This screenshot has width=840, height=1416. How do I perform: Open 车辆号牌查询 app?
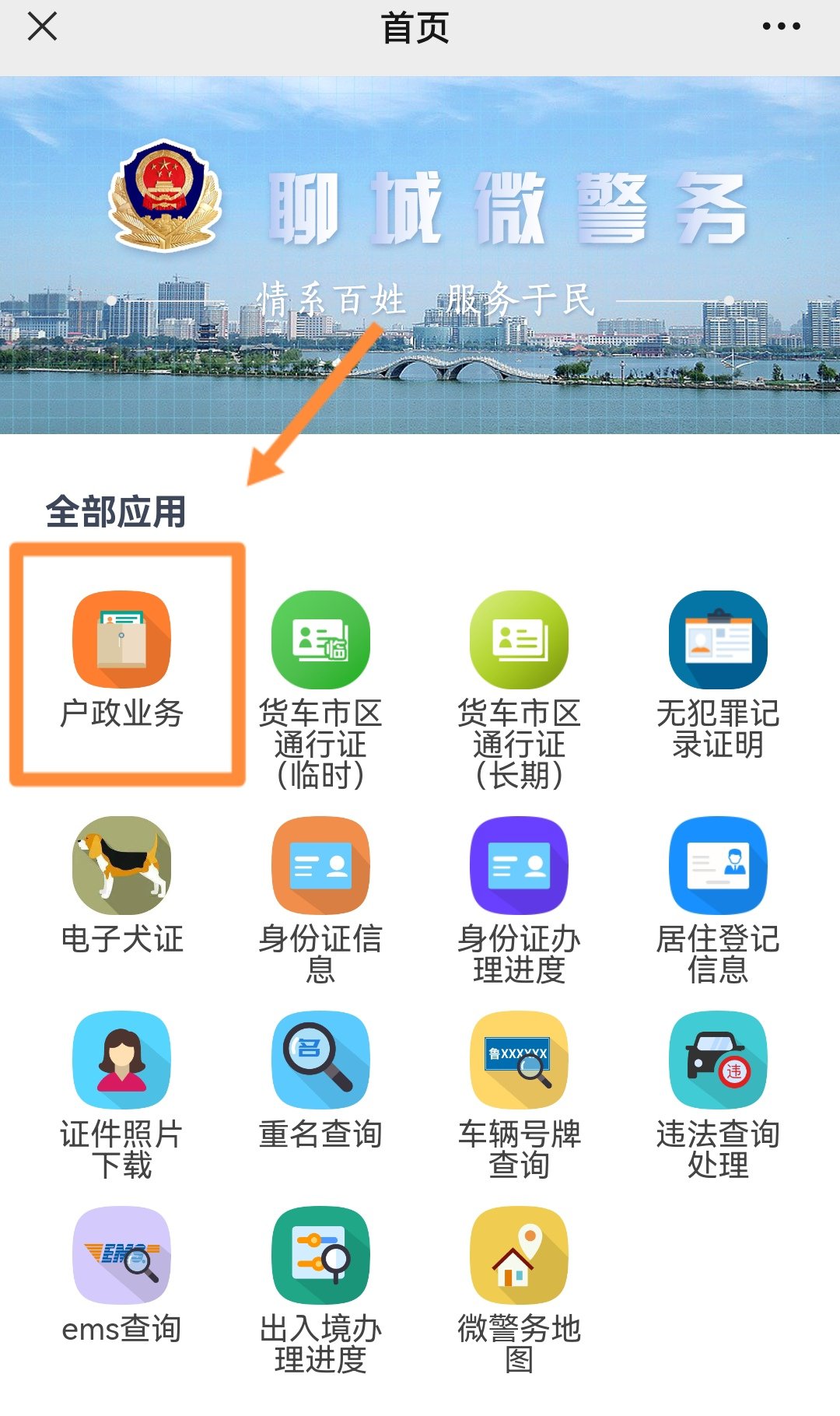(520, 1060)
